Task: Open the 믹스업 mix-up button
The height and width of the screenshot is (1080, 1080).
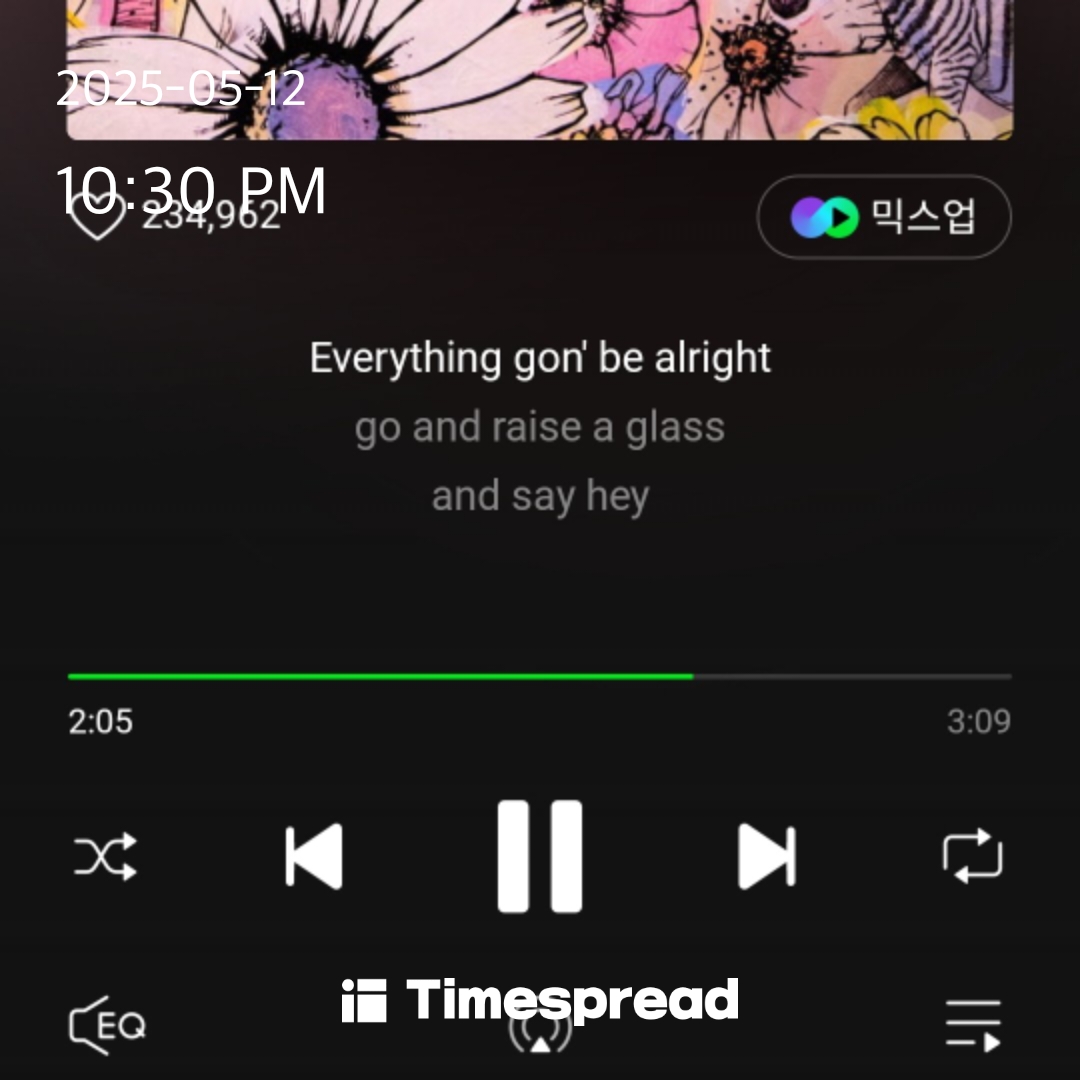Action: tap(884, 217)
